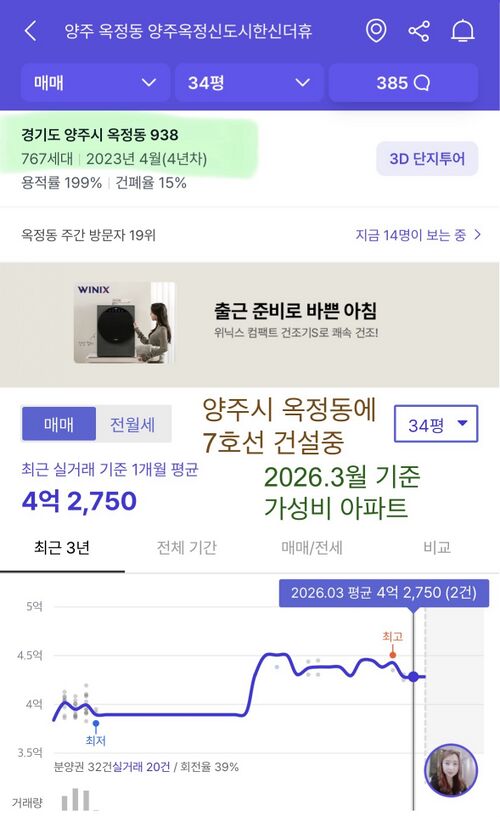Switch to the 매매/전세 tab
This screenshot has height=817, width=500.
click(312, 548)
